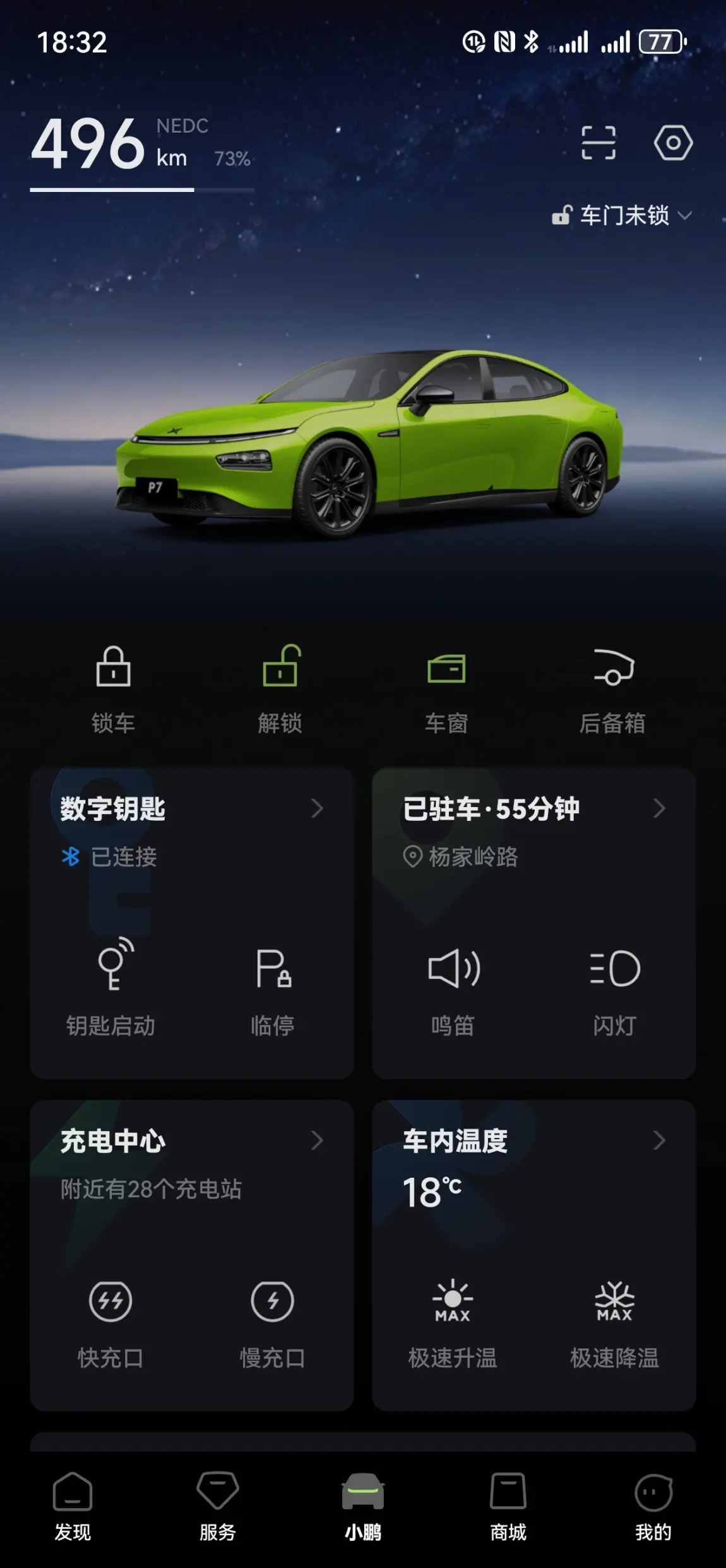Open the 快充口 fast charging port
Viewport: 726px width, 1568px height.
pyautogui.click(x=111, y=1320)
